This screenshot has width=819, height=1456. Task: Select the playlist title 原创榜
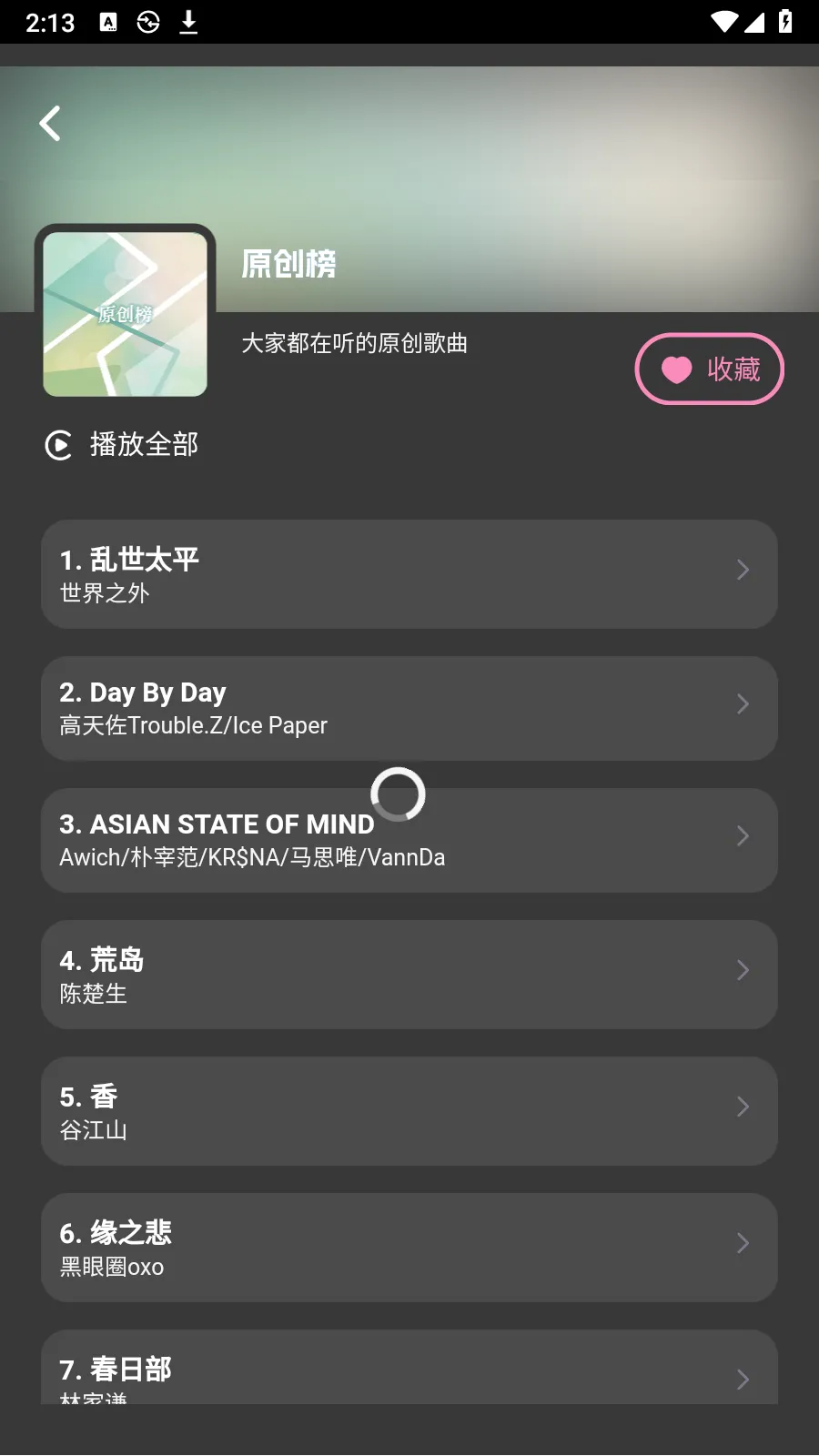(288, 265)
